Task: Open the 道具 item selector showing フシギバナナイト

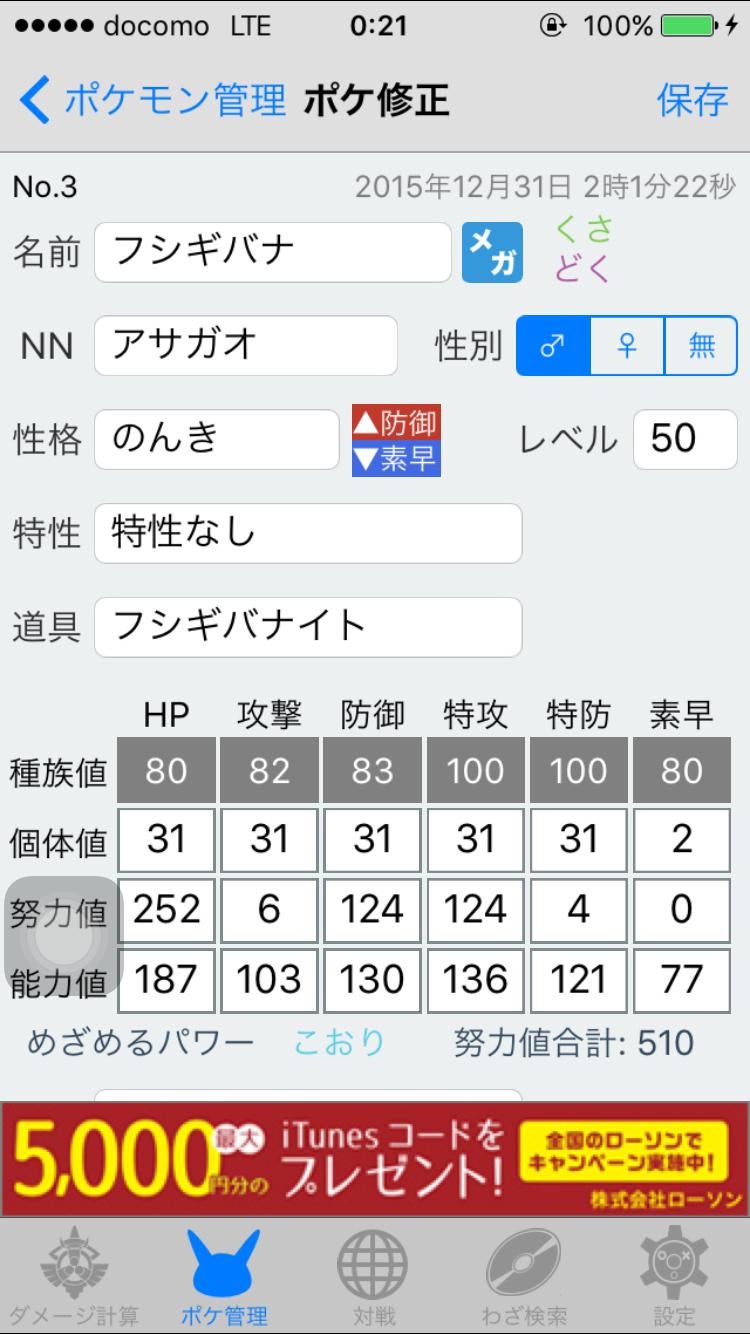Action: 307,626
